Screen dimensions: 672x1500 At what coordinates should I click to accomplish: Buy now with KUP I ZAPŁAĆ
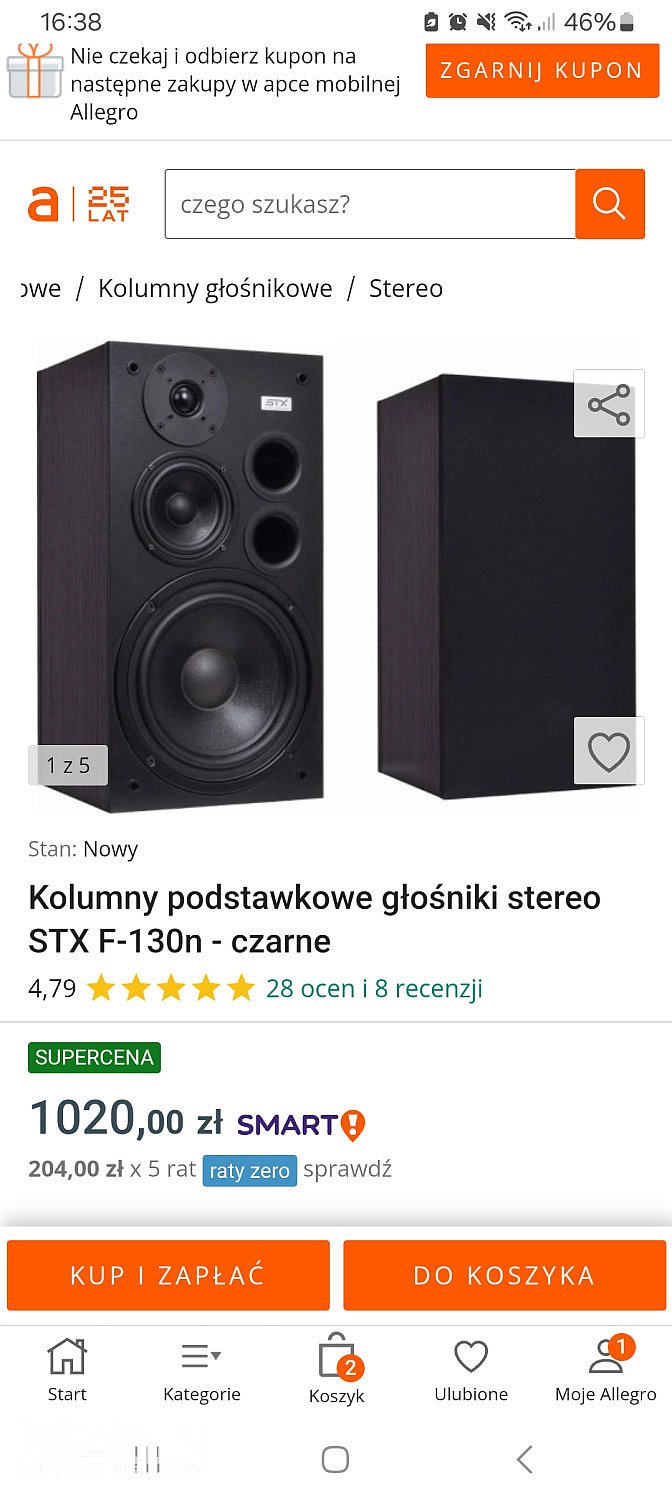tap(168, 1275)
